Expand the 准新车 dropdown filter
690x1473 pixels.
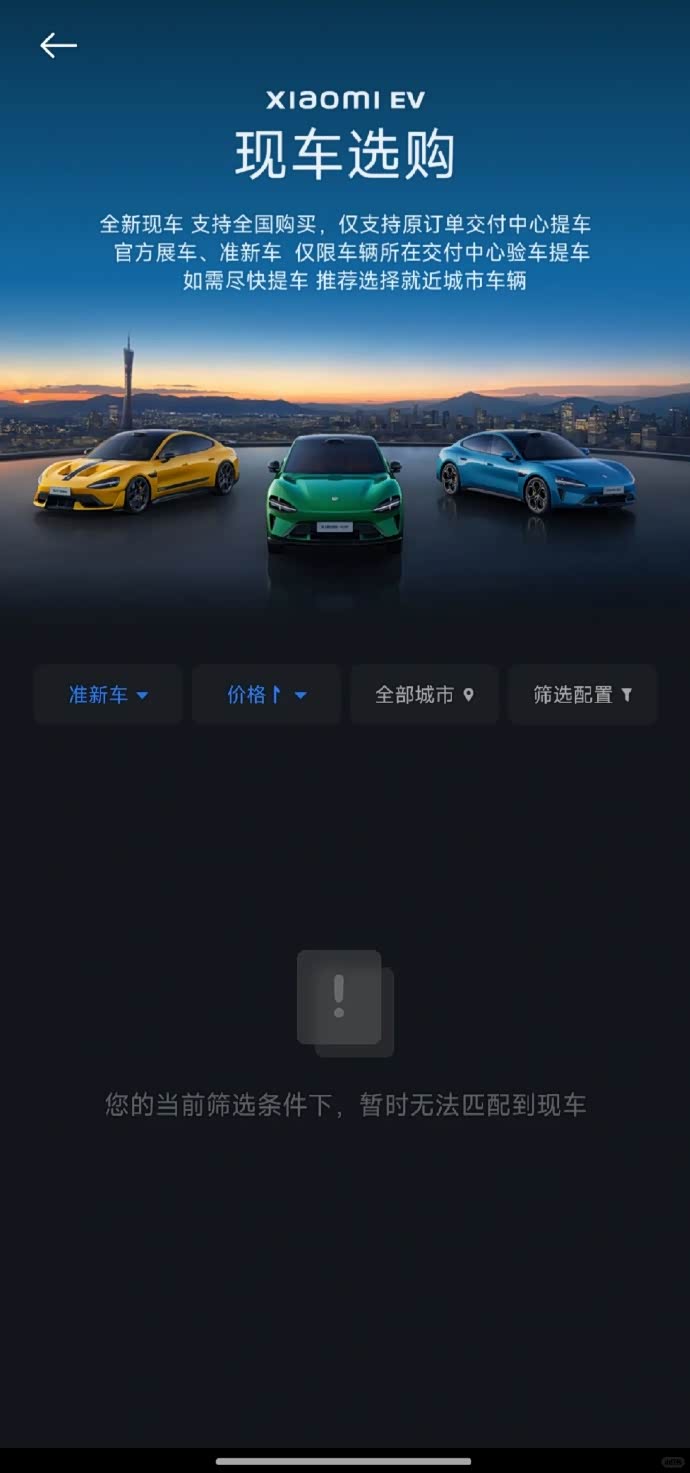point(108,694)
